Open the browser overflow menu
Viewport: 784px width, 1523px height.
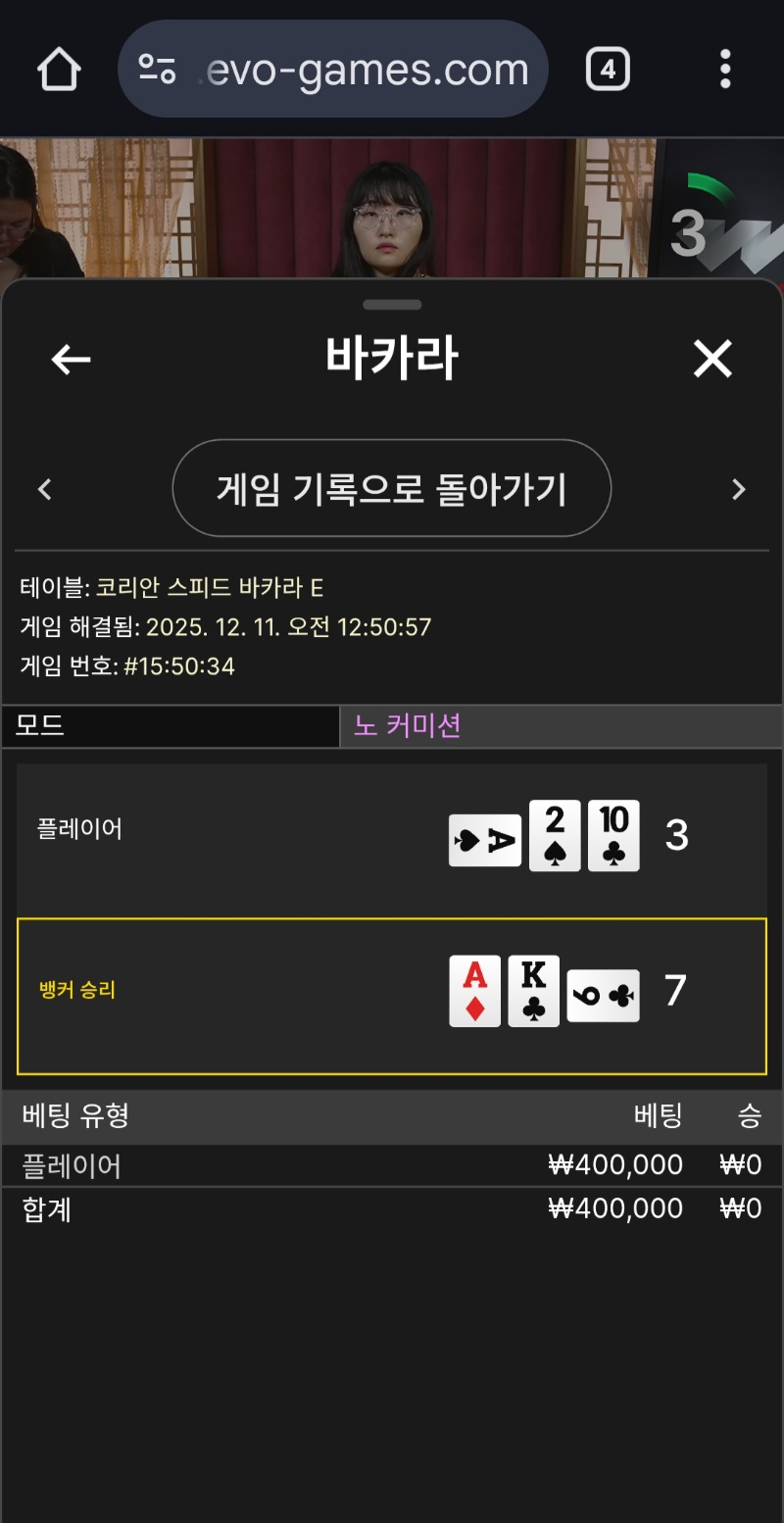[x=725, y=70]
